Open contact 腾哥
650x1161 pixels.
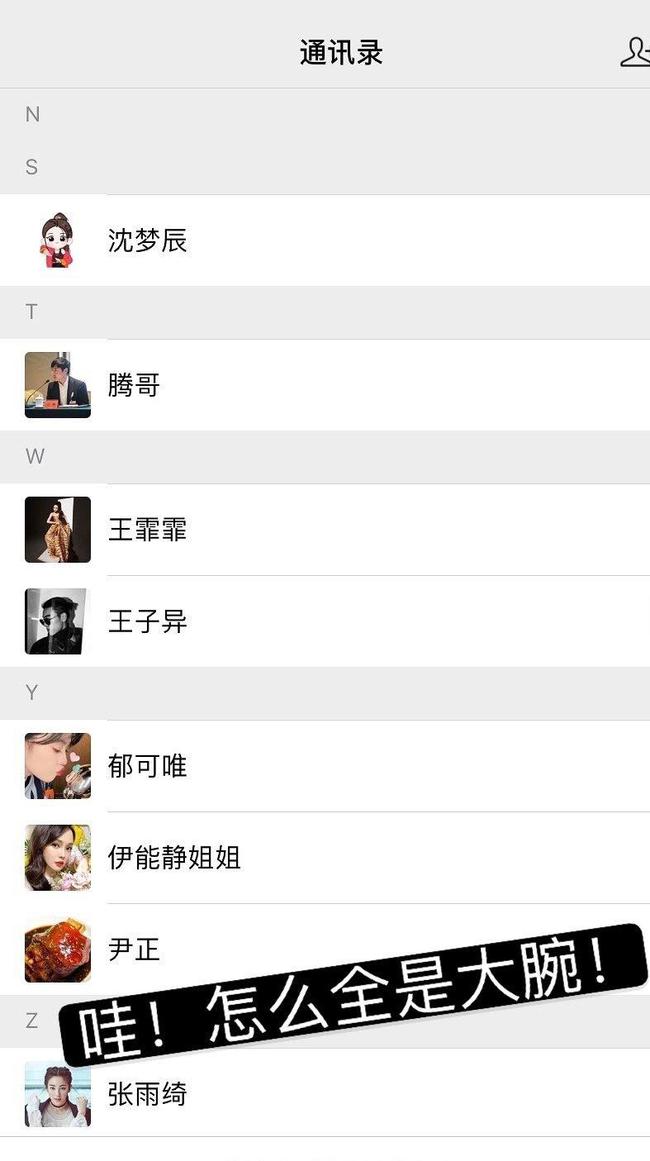tap(325, 385)
